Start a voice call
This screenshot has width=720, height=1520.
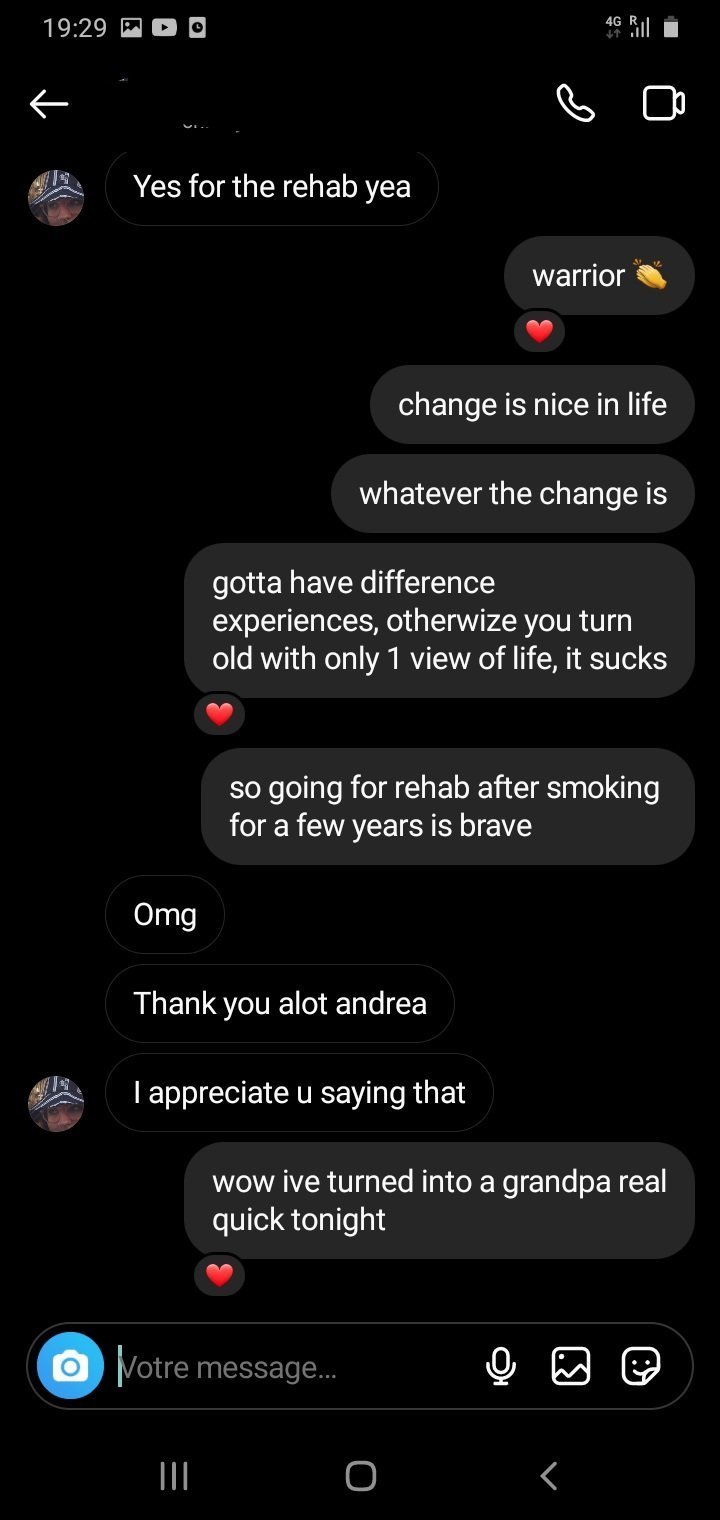[x=575, y=103]
